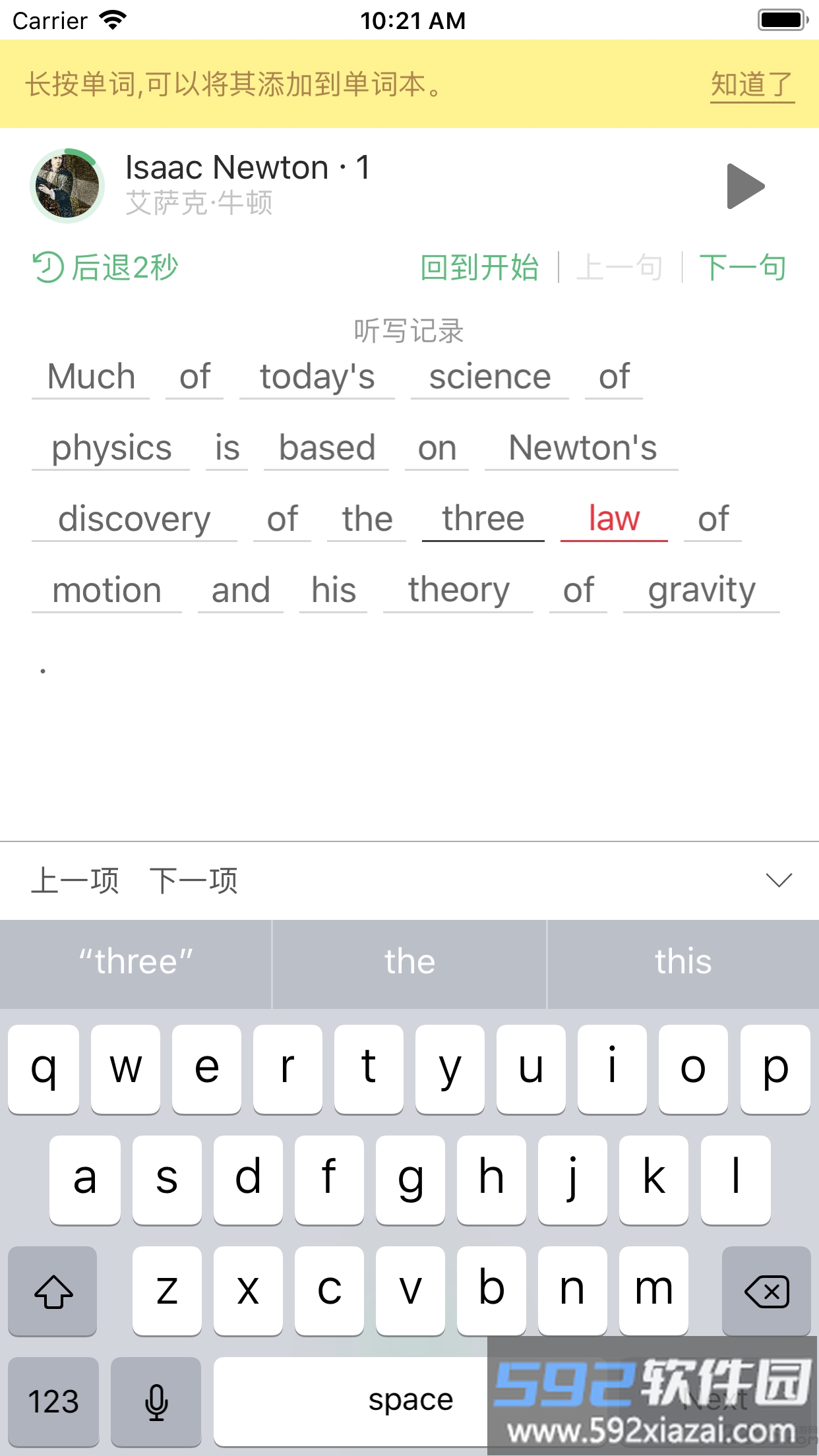The image size is (819, 1456).
Task: Move to previous item with 上一项
Action: [x=75, y=881]
